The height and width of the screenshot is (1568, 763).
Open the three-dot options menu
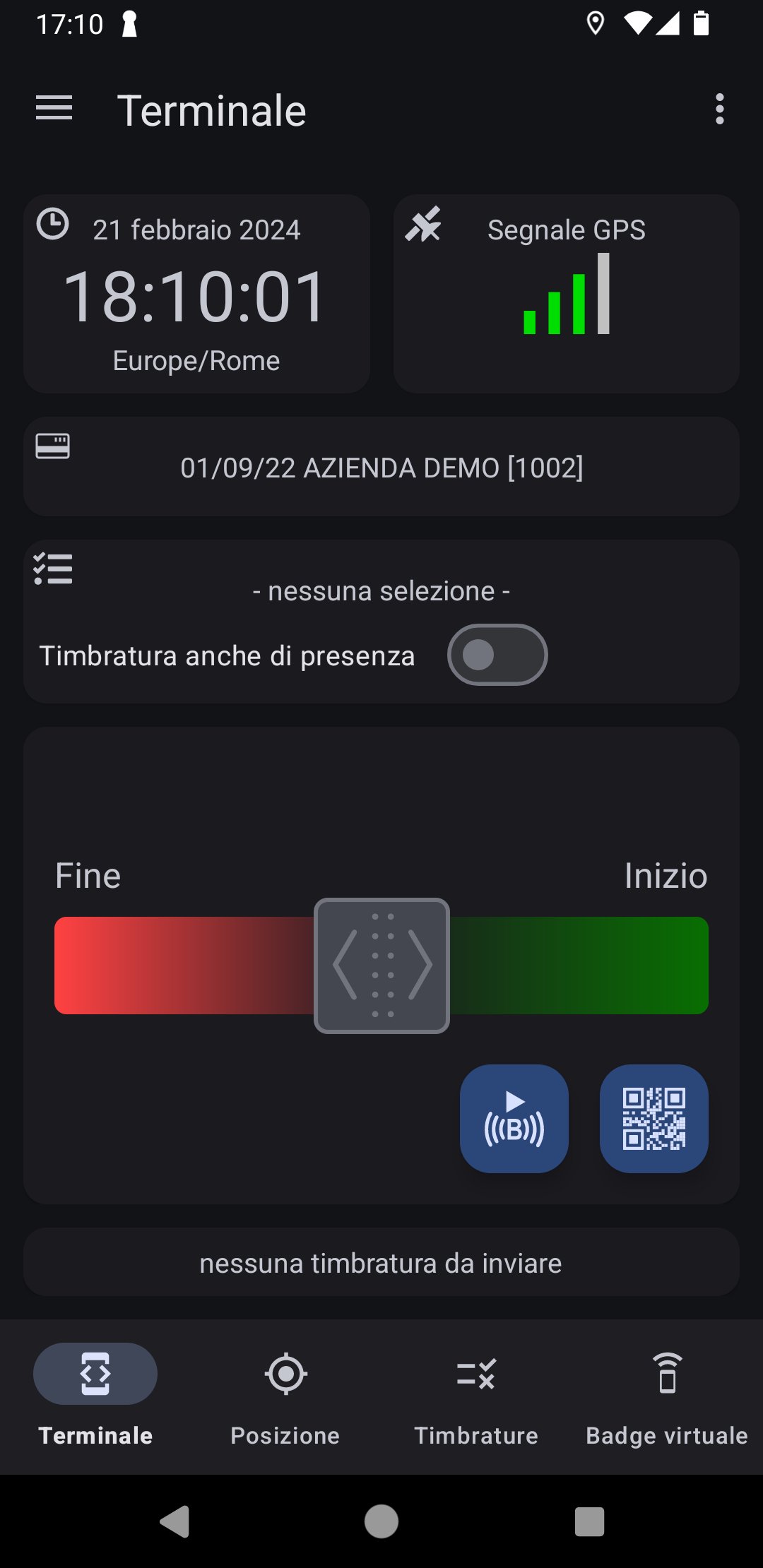(720, 109)
